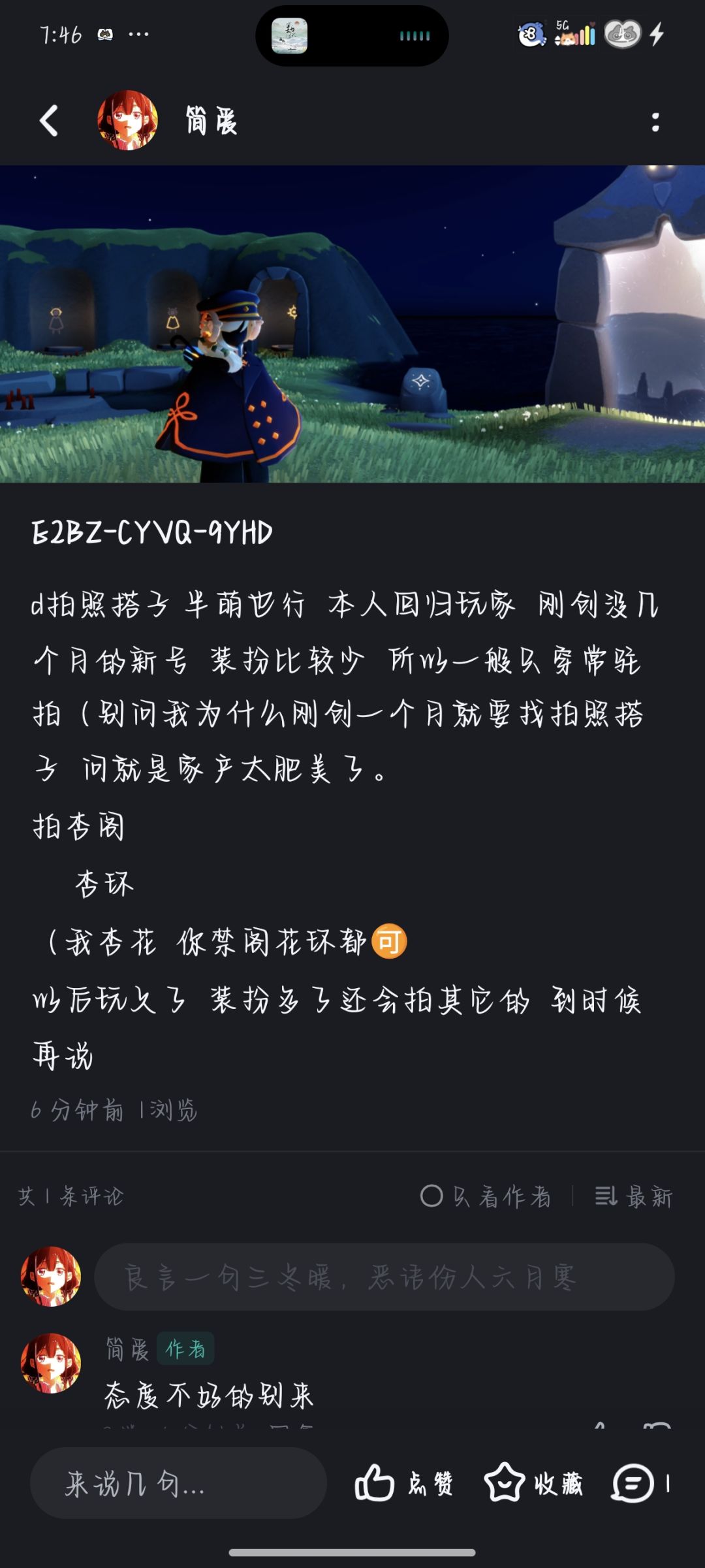Open the three-dot overflow menu

point(655,121)
